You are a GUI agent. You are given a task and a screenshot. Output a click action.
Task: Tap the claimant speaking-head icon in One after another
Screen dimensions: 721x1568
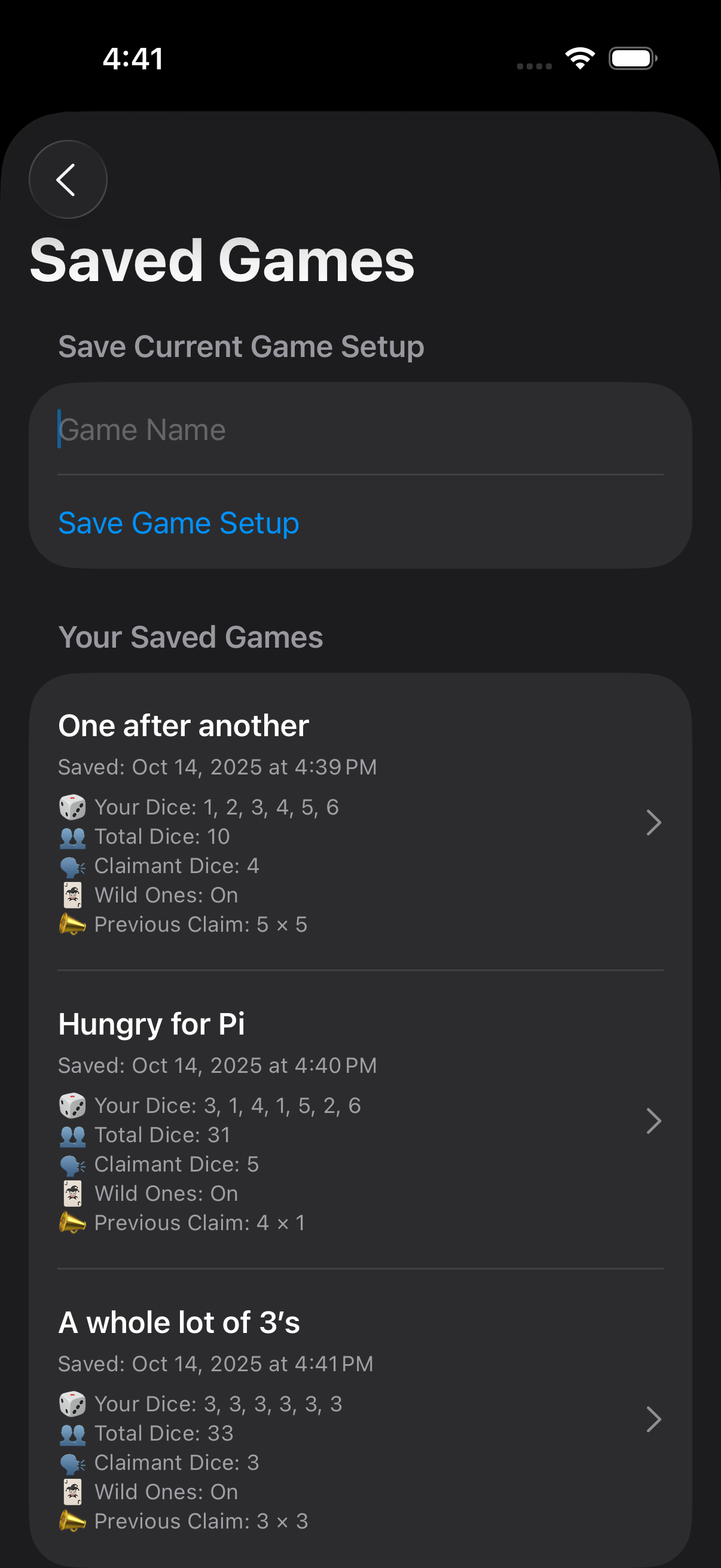73,865
